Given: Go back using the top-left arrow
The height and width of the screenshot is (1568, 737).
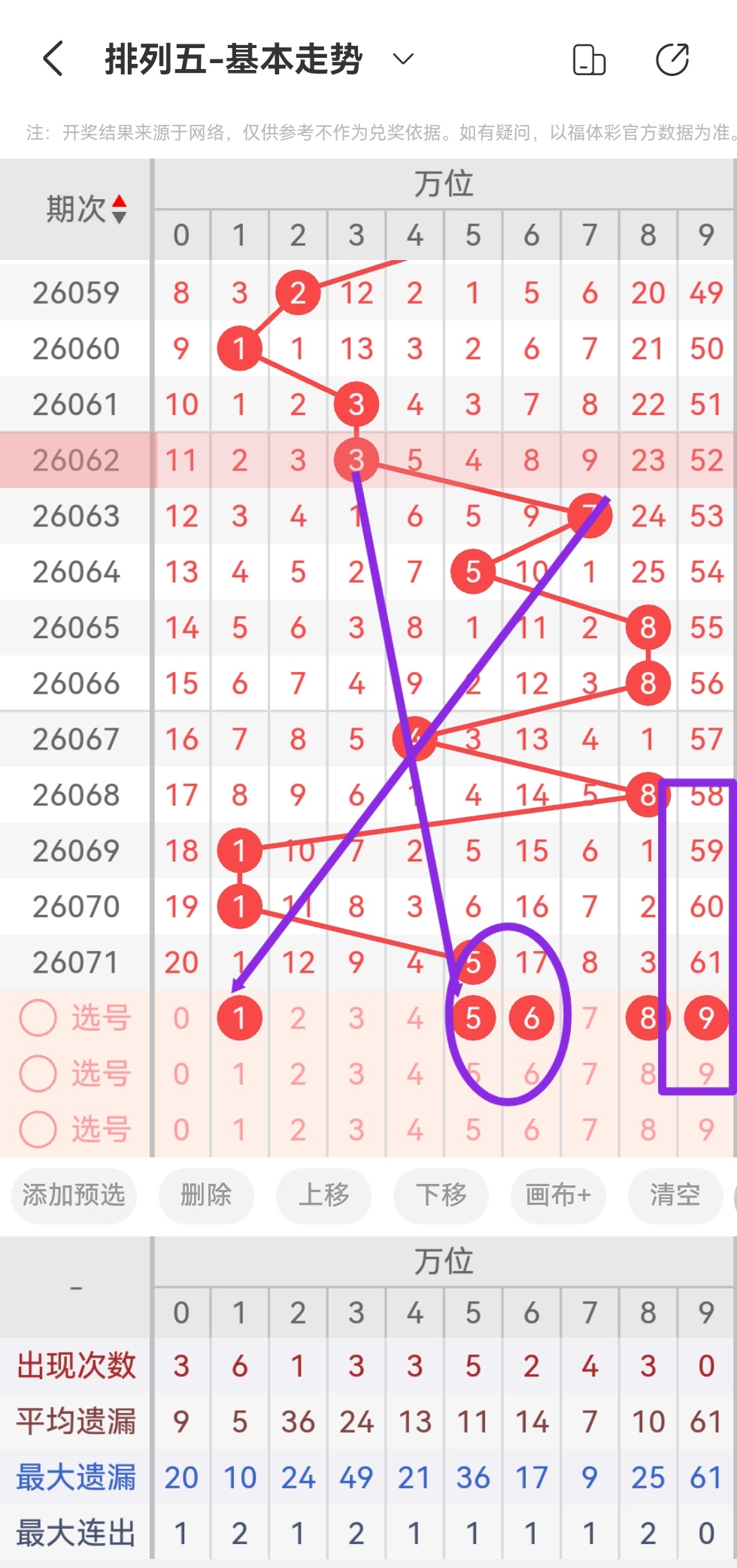Looking at the screenshot, I should pos(53,59).
